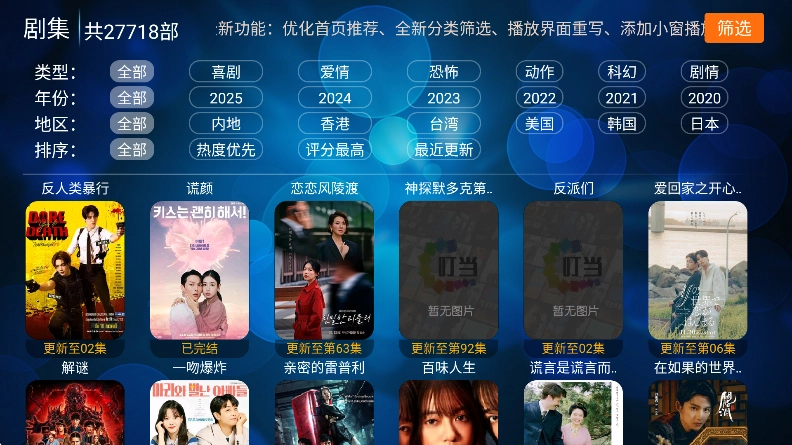Screen dimensions: 792x445
Task: Select 日本 region chip
Action: (x=704, y=124)
